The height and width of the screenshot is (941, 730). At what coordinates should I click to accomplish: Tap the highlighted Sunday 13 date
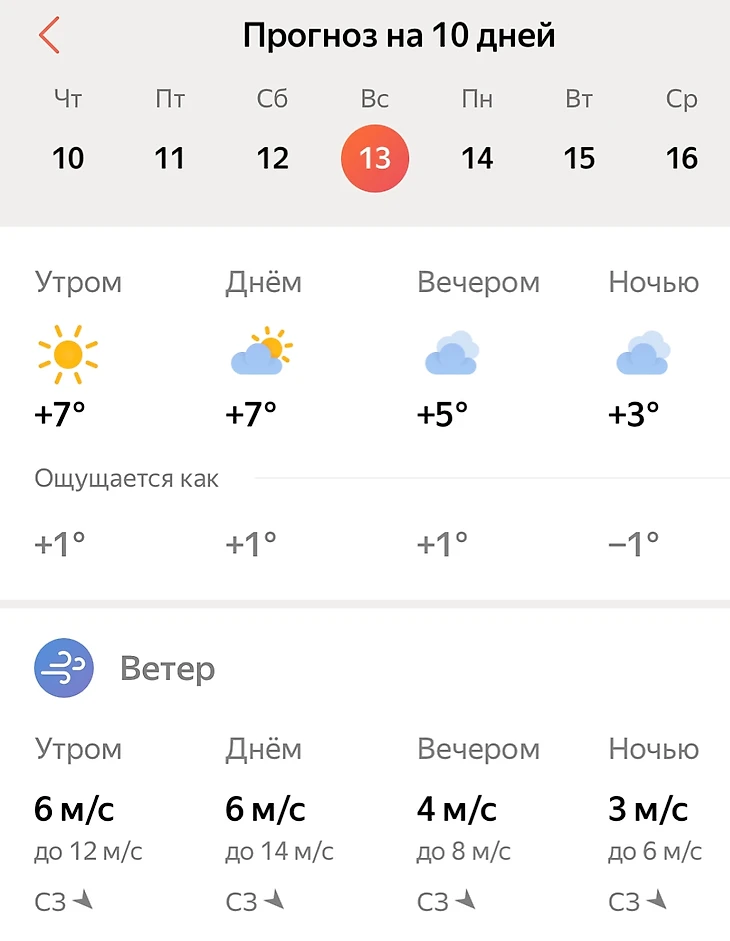click(x=375, y=157)
